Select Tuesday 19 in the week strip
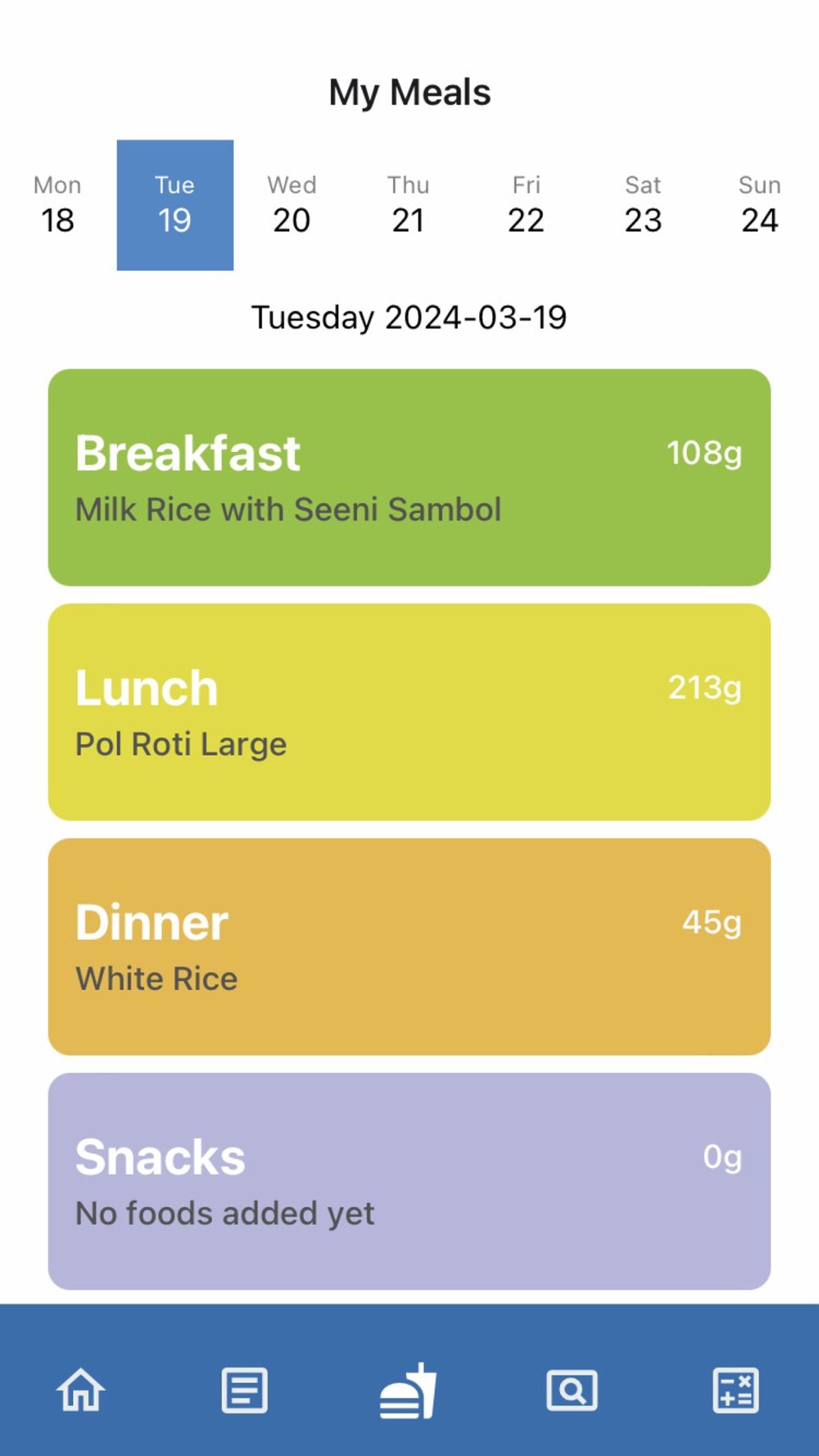The width and height of the screenshot is (819, 1456). tap(174, 205)
